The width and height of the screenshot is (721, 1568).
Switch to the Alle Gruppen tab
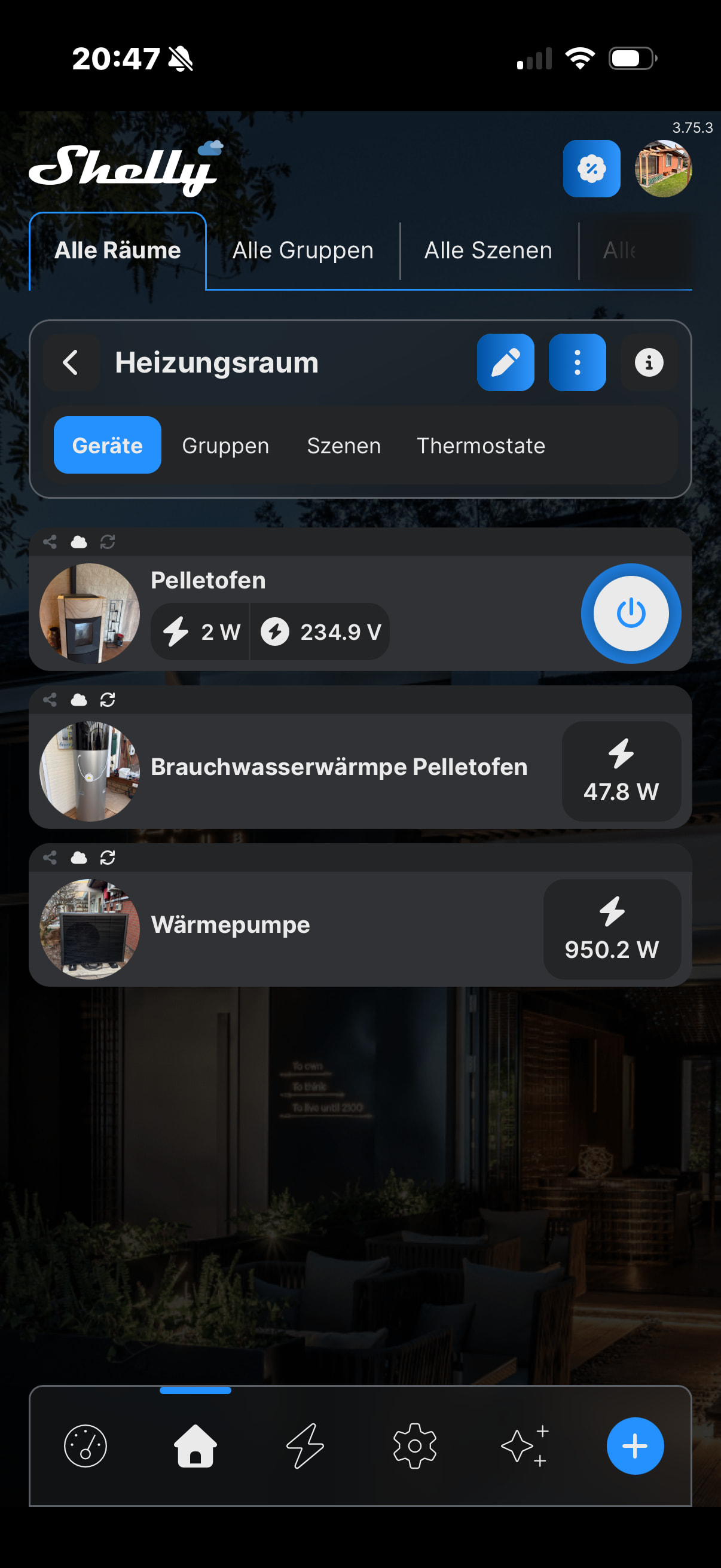303,251
